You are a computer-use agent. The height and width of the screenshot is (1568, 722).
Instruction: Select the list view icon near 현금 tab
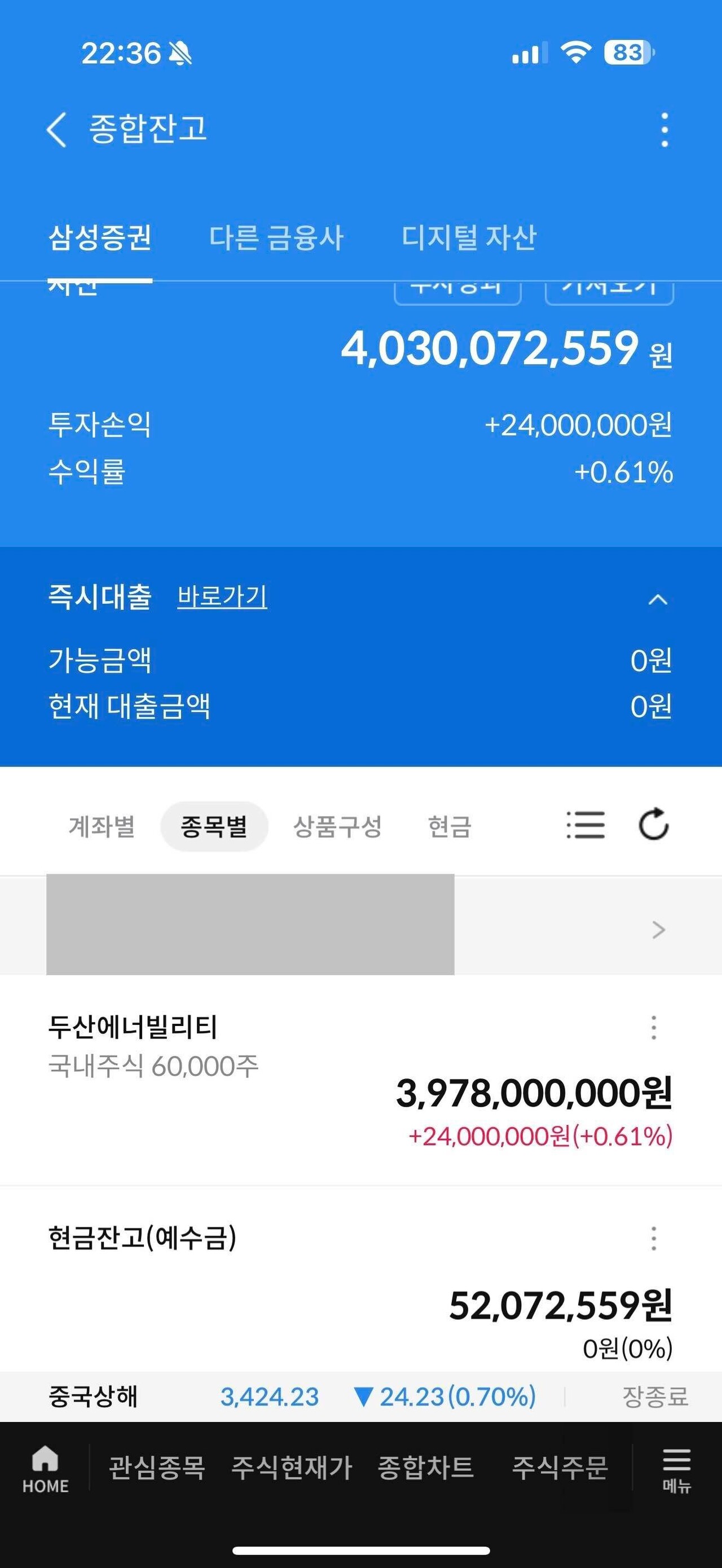click(585, 827)
